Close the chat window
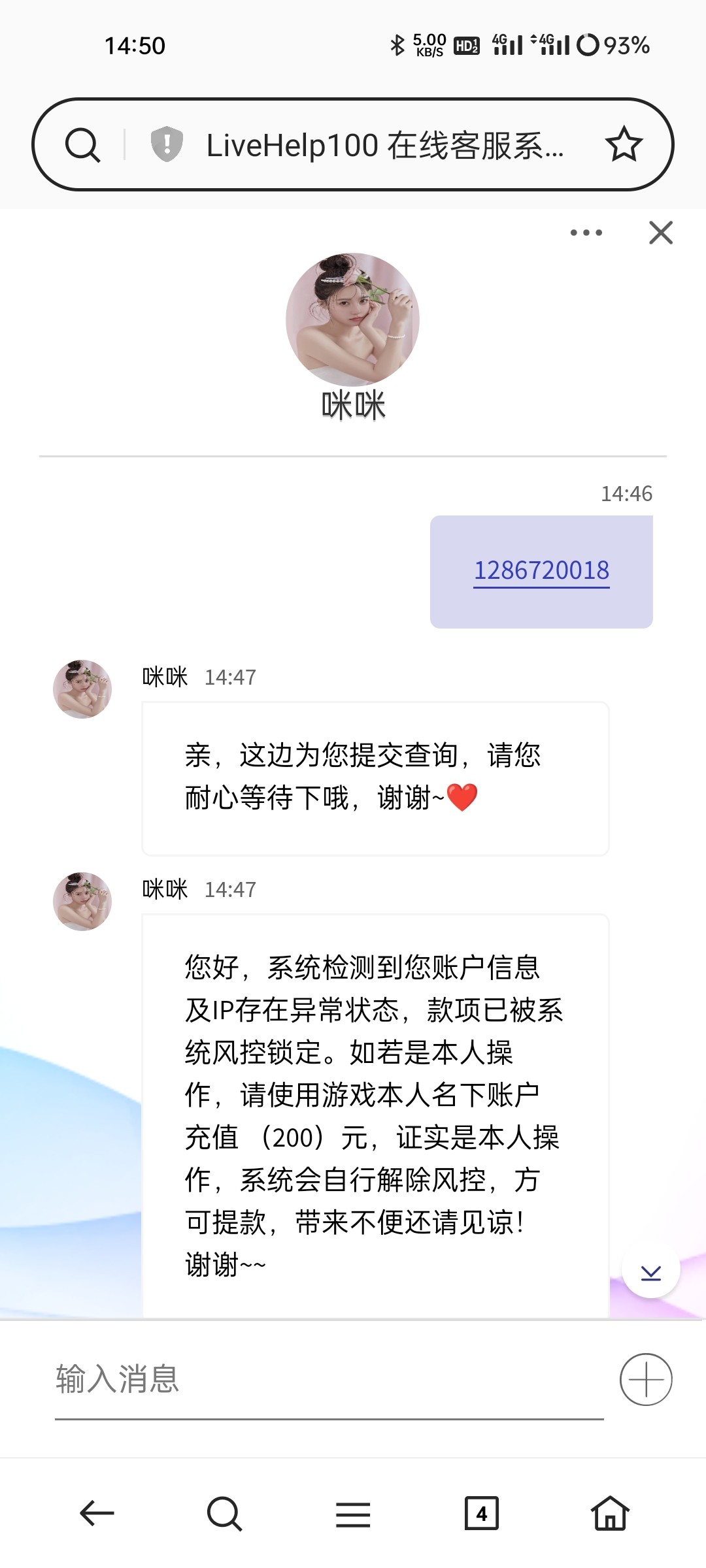Viewport: 706px width, 1568px height. point(660,233)
